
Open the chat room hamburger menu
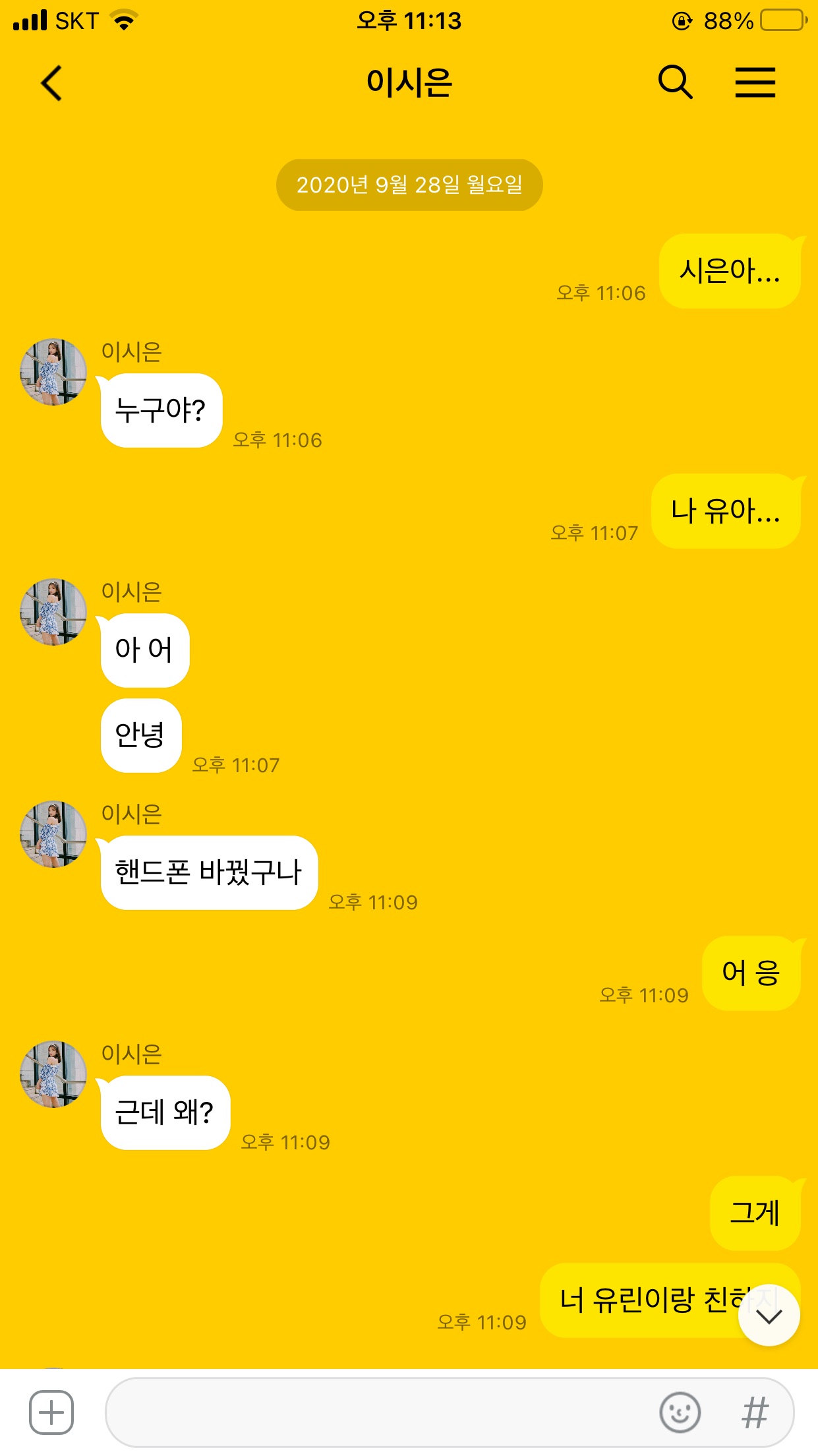(x=755, y=83)
